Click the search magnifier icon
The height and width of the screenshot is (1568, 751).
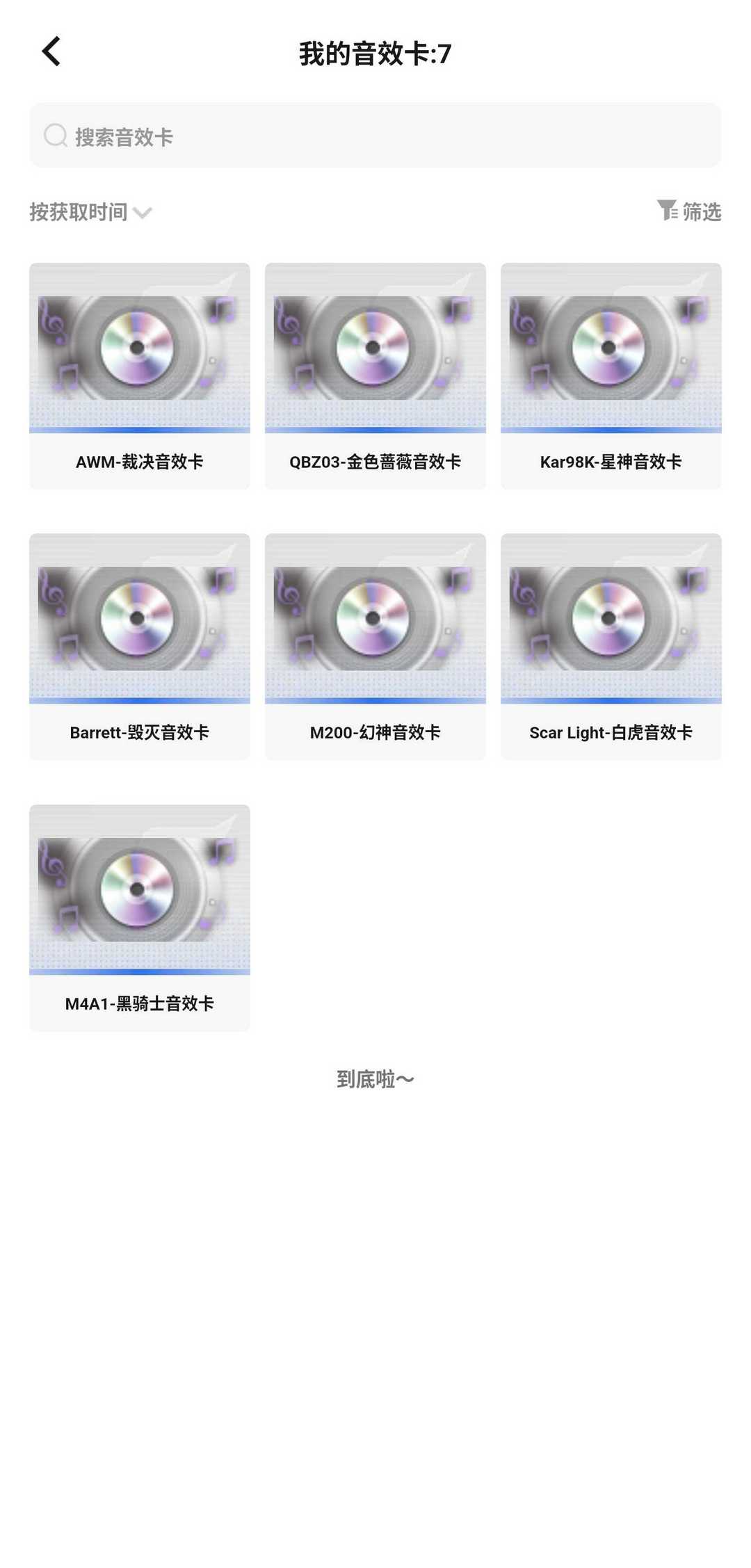pos(56,136)
